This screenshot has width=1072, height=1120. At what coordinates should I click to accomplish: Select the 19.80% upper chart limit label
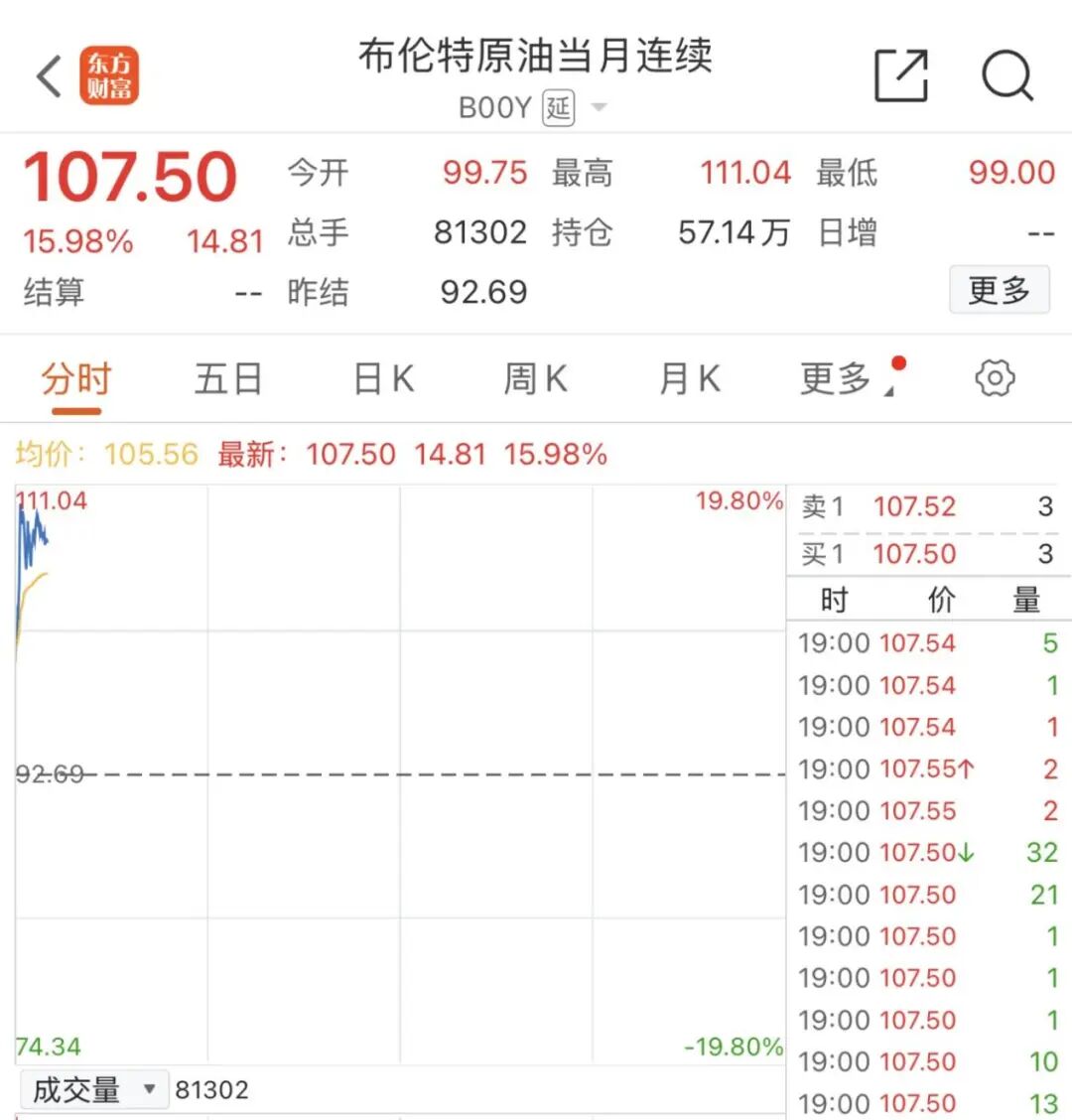coord(740,501)
